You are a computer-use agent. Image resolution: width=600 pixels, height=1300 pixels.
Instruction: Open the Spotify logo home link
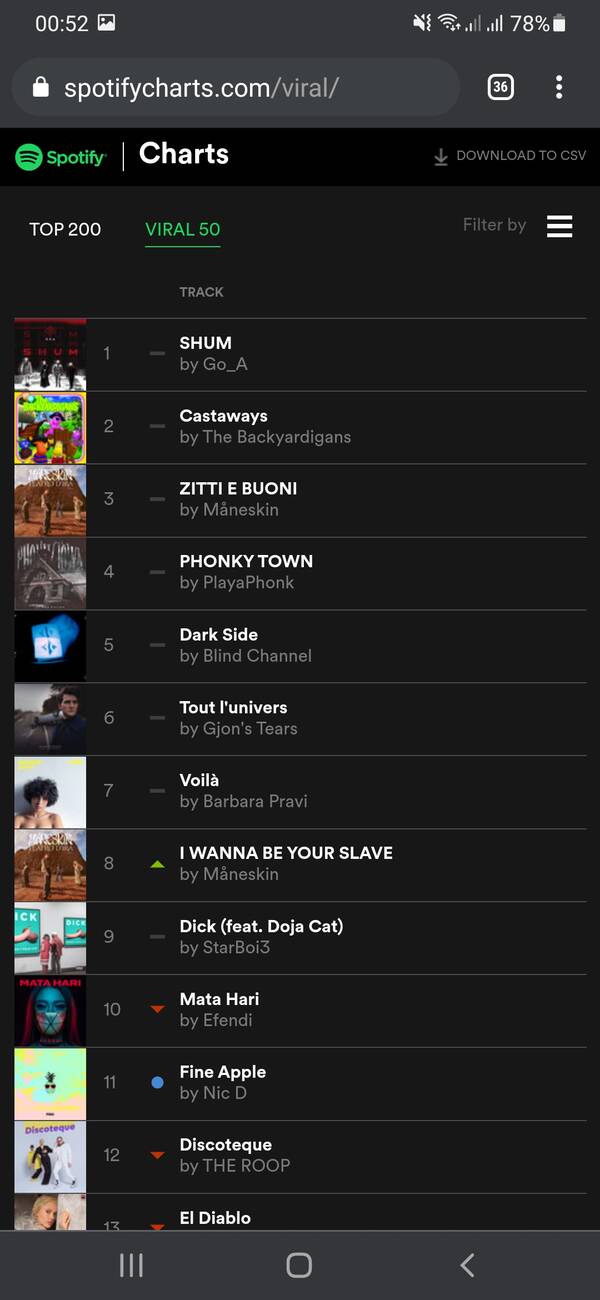[61, 157]
